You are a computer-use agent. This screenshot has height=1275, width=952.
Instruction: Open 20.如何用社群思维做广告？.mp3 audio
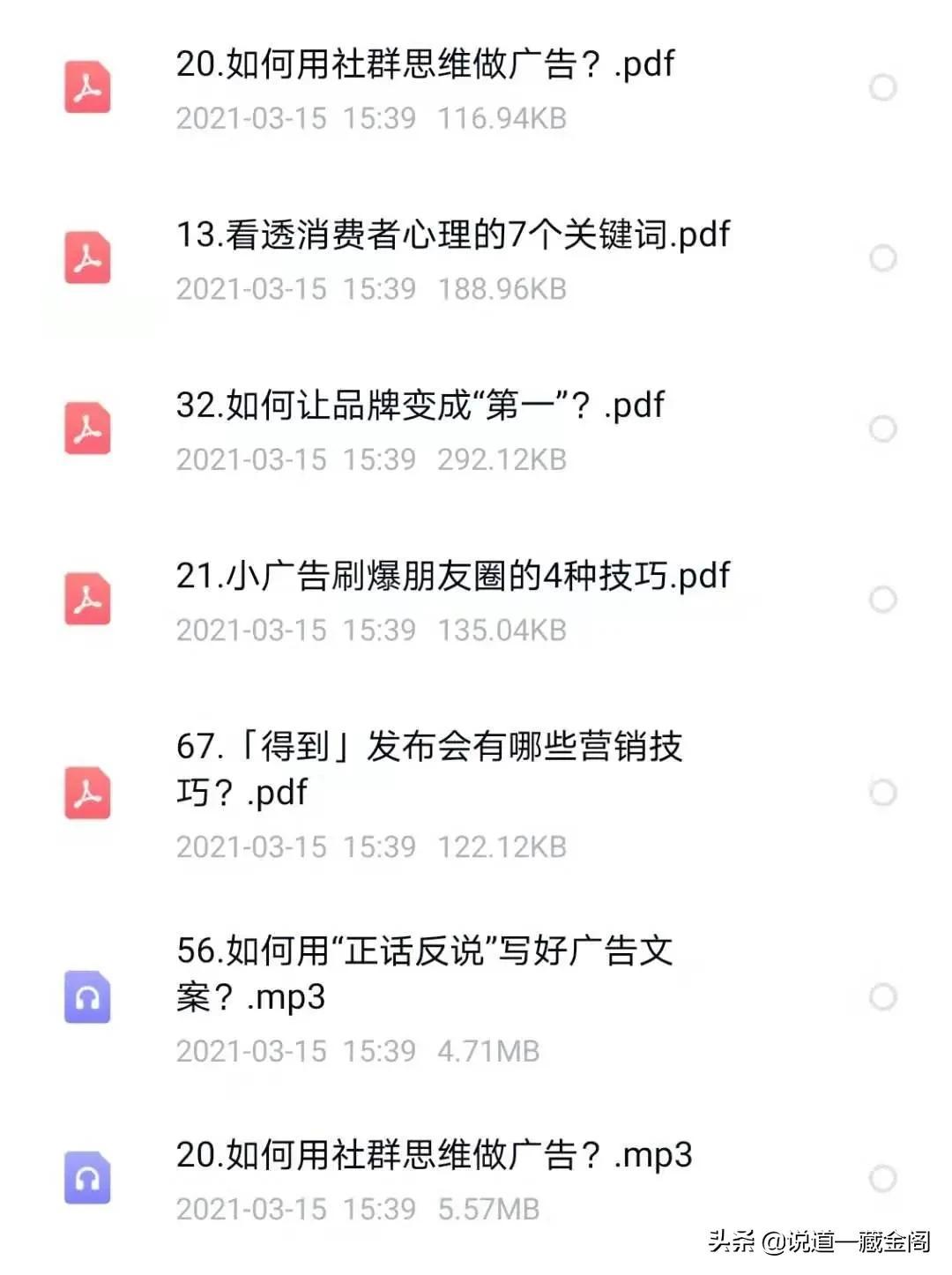tap(434, 1155)
